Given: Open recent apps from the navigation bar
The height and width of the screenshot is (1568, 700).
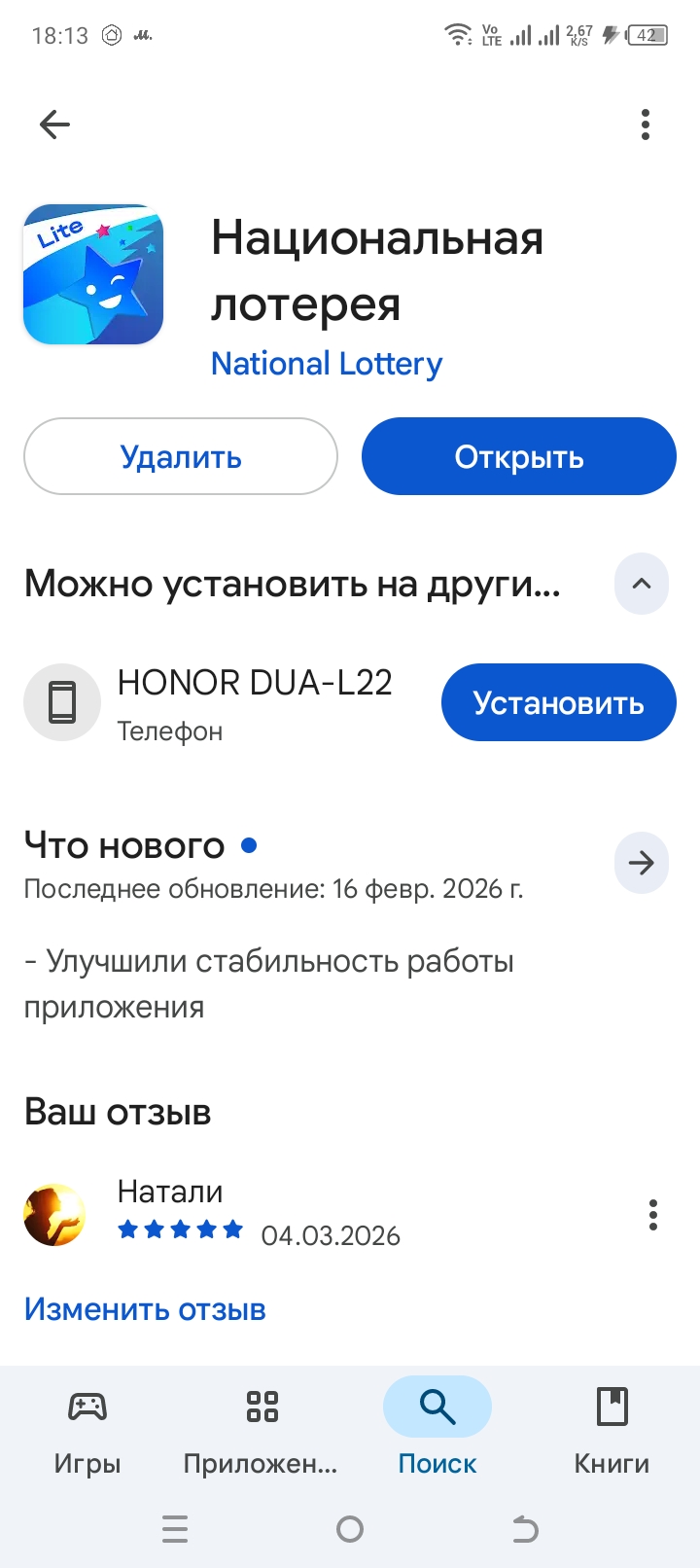Looking at the screenshot, I should point(175,1529).
